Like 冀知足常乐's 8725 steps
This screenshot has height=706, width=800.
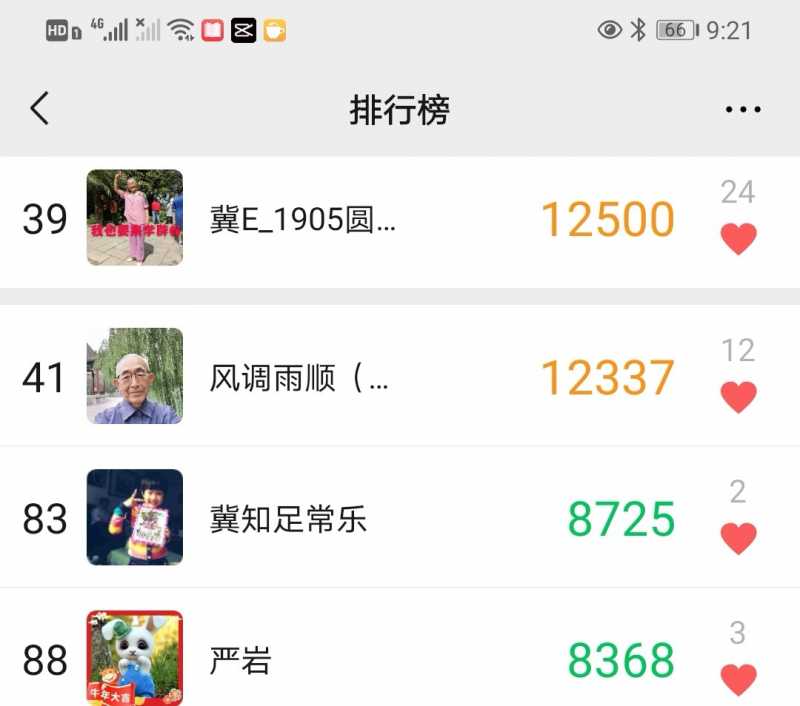738,538
